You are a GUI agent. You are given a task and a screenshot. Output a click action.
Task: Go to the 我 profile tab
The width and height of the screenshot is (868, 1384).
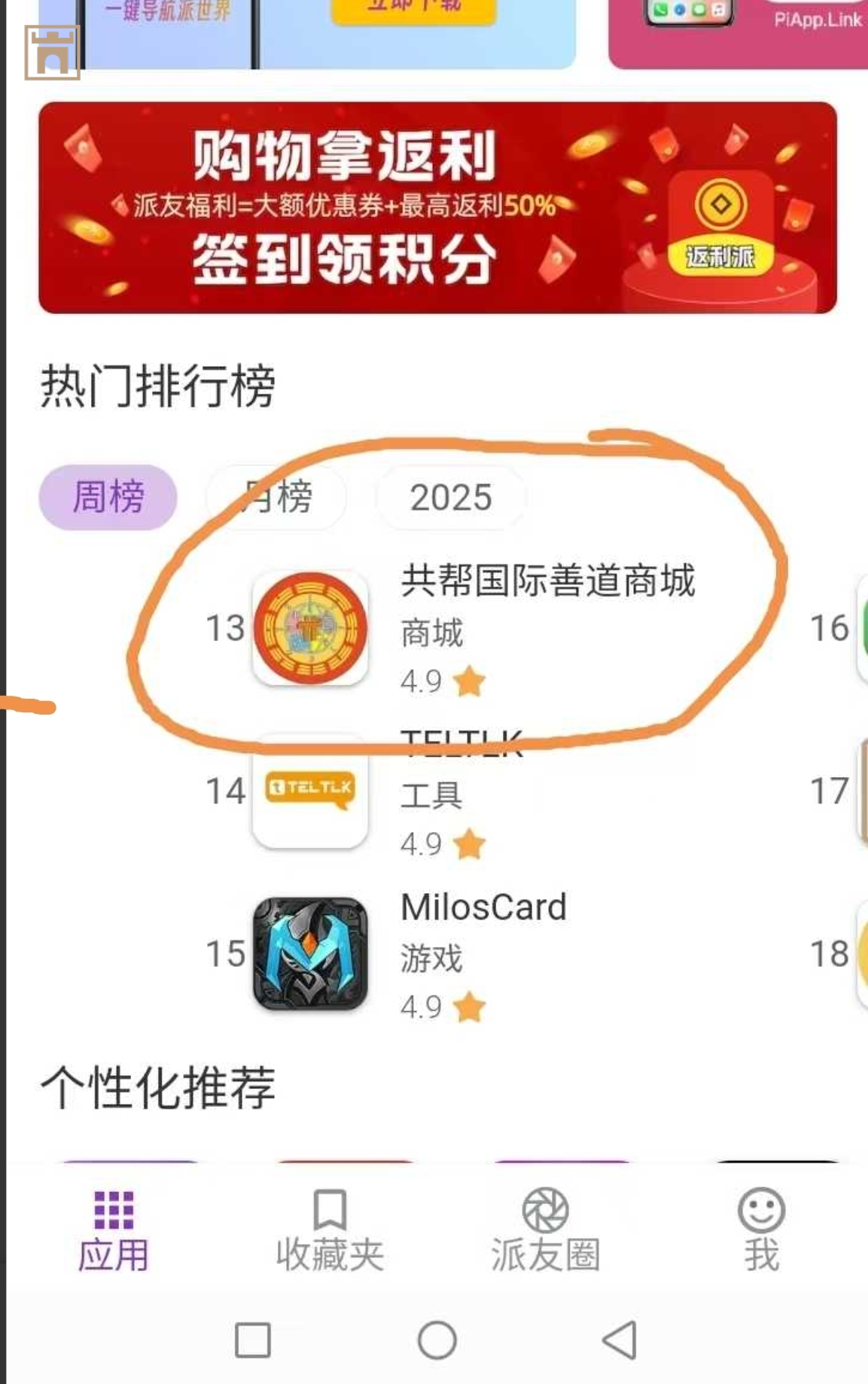point(761,1230)
